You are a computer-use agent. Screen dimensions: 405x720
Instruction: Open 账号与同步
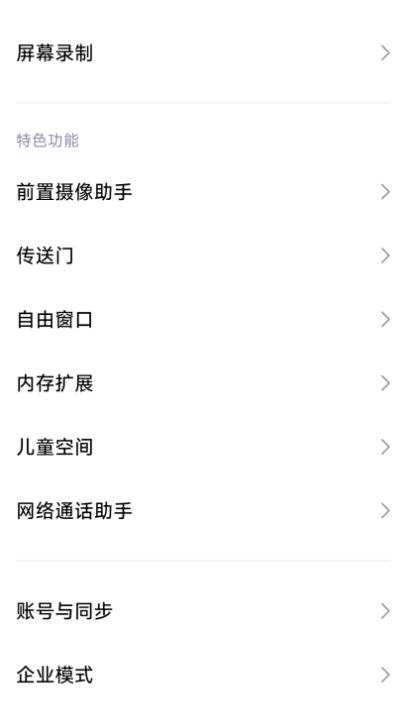(x=202, y=611)
